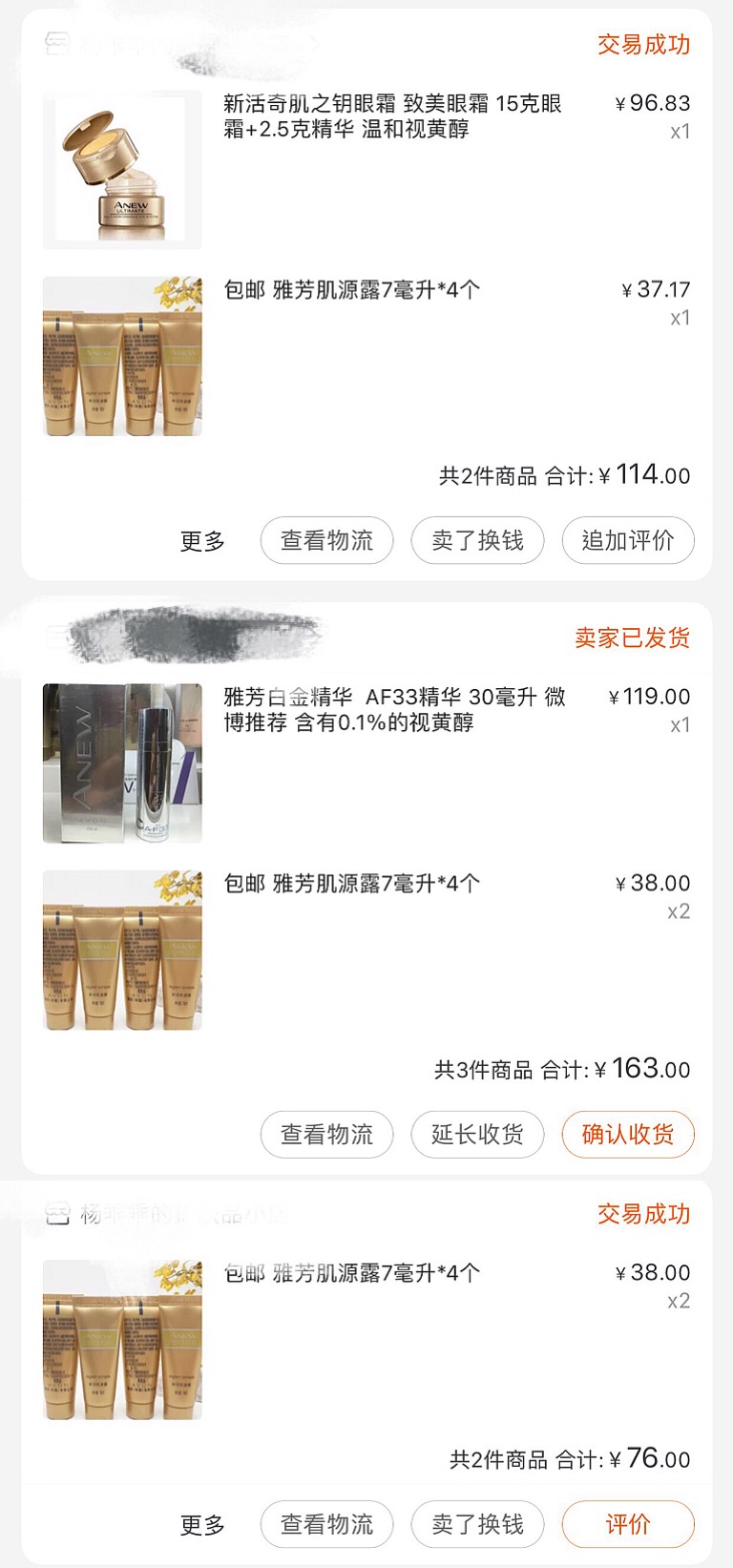This screenshot has width=733, height=1568.
Task: Click the shop icon next to 杨乖乖的护肤品小店
Action: (56, 1214)
